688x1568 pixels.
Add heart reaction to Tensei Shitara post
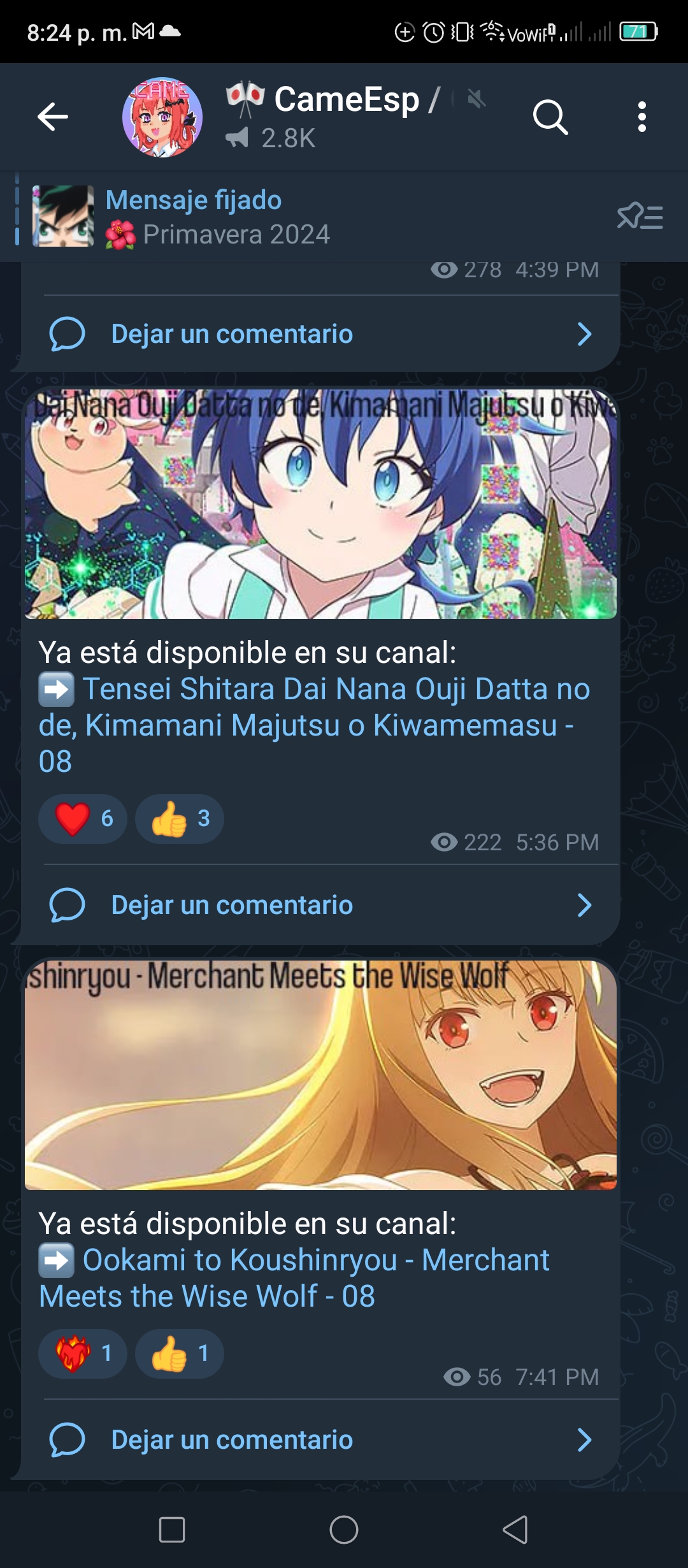click(83, 818)
